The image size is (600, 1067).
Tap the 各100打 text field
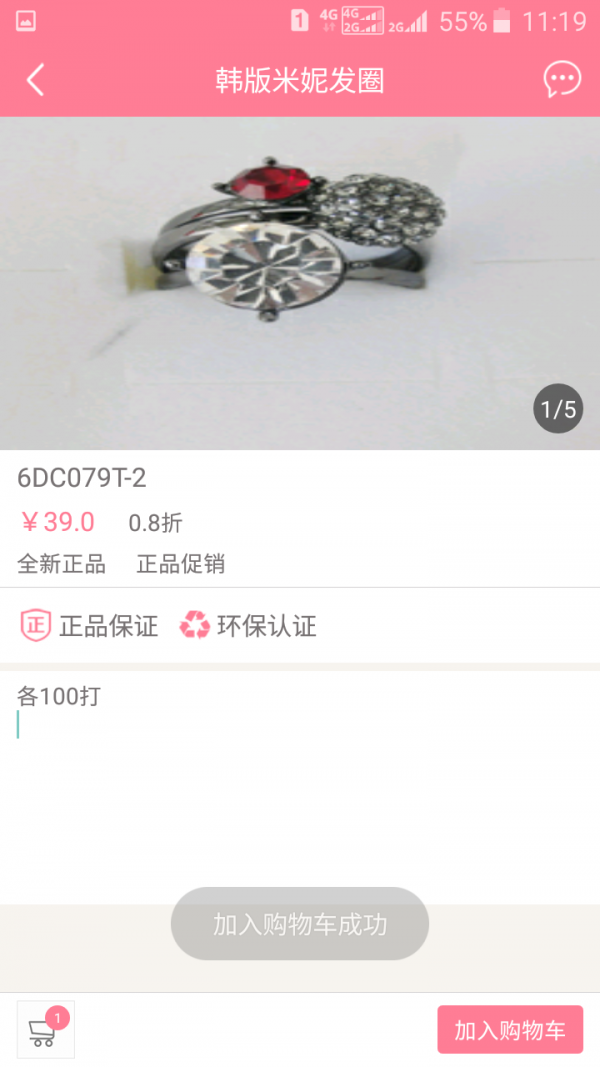point(300,760)
